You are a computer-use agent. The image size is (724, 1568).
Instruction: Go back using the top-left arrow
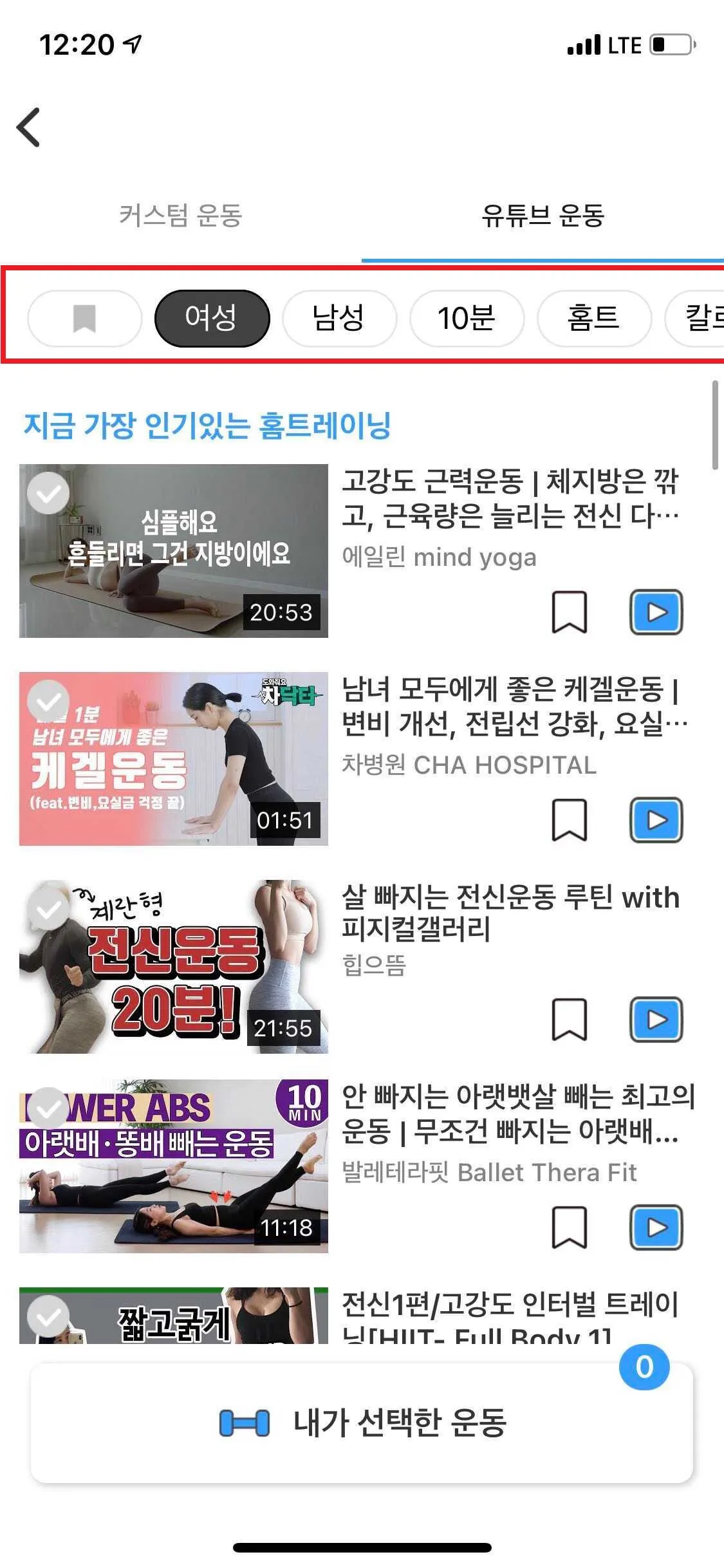tap(29, 127)
